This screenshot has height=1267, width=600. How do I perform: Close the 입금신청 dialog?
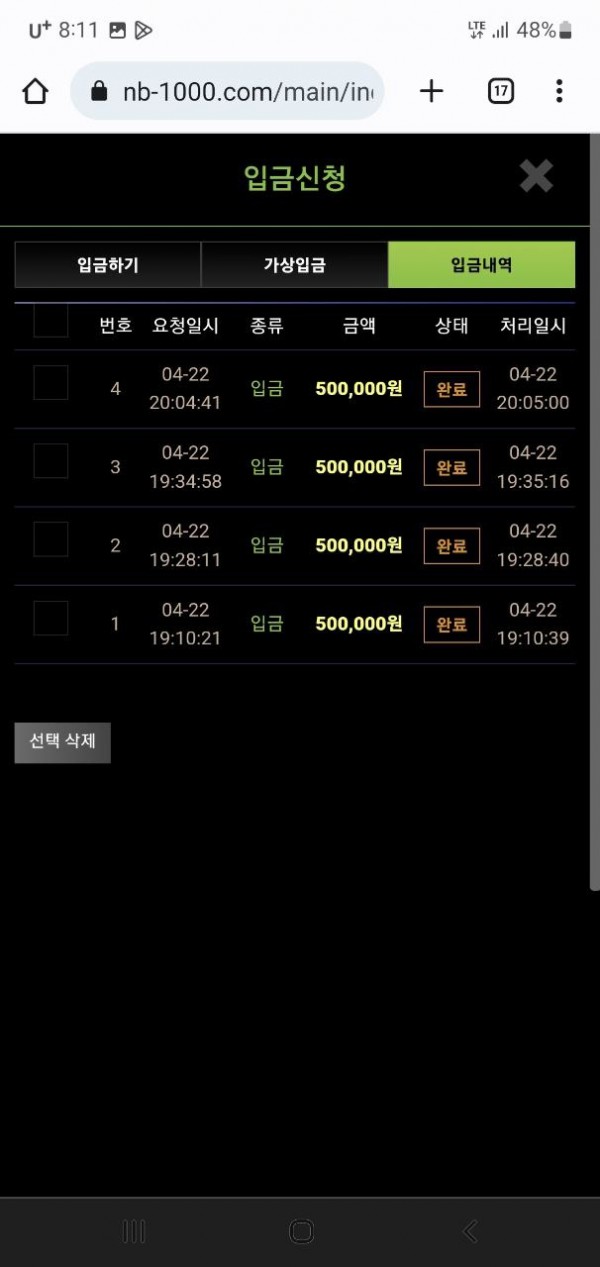pyautogui.click(x=536, y=177)
